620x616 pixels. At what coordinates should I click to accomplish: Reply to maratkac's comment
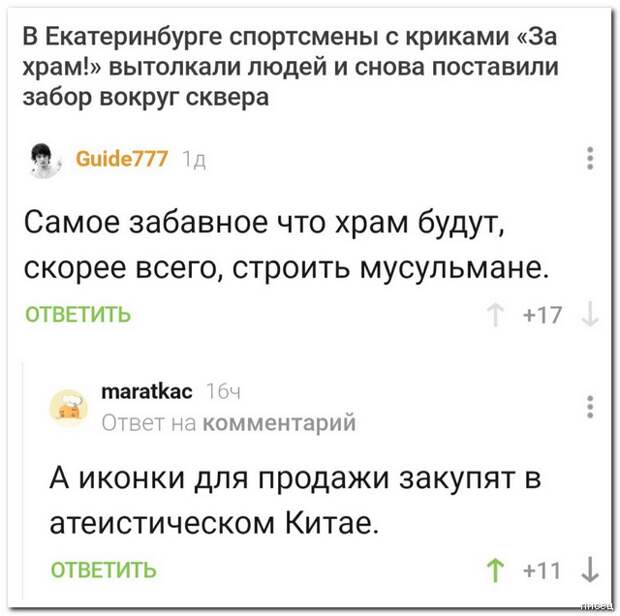point(103,571)
